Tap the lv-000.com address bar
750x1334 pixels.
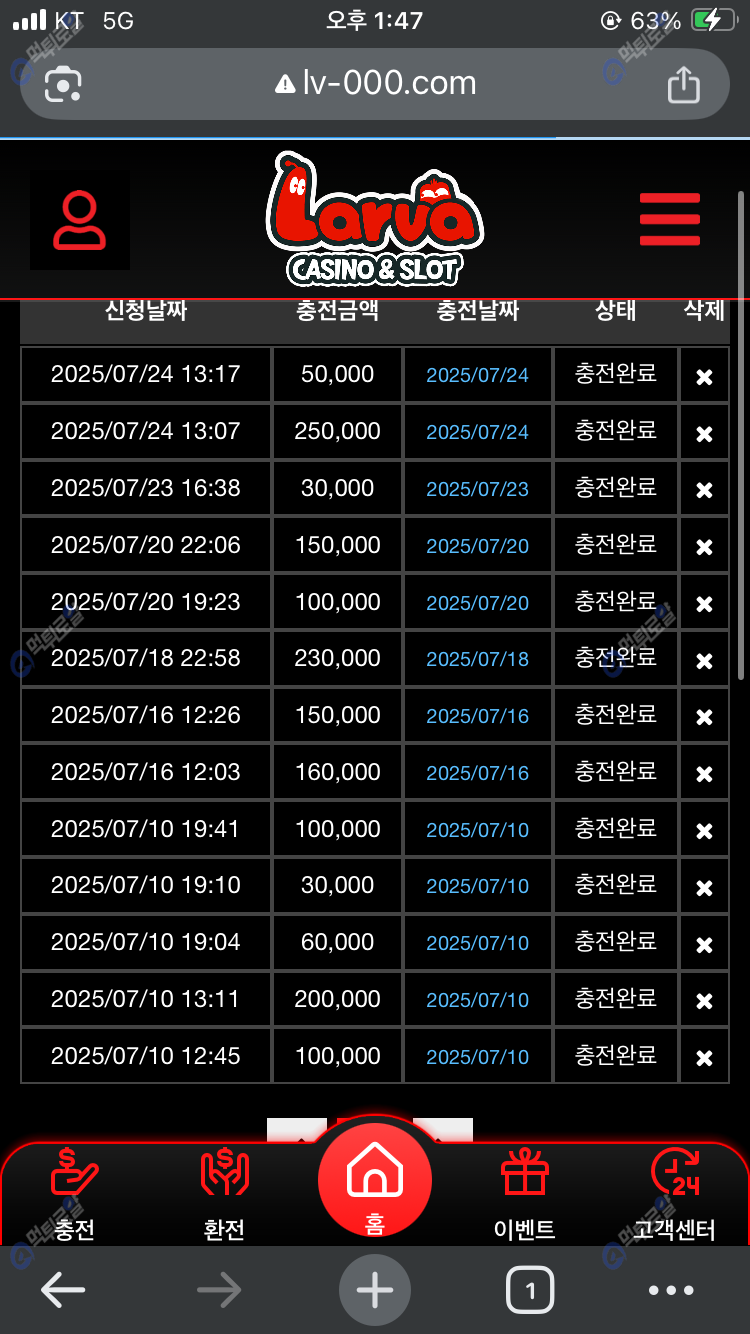pos(375,83)
